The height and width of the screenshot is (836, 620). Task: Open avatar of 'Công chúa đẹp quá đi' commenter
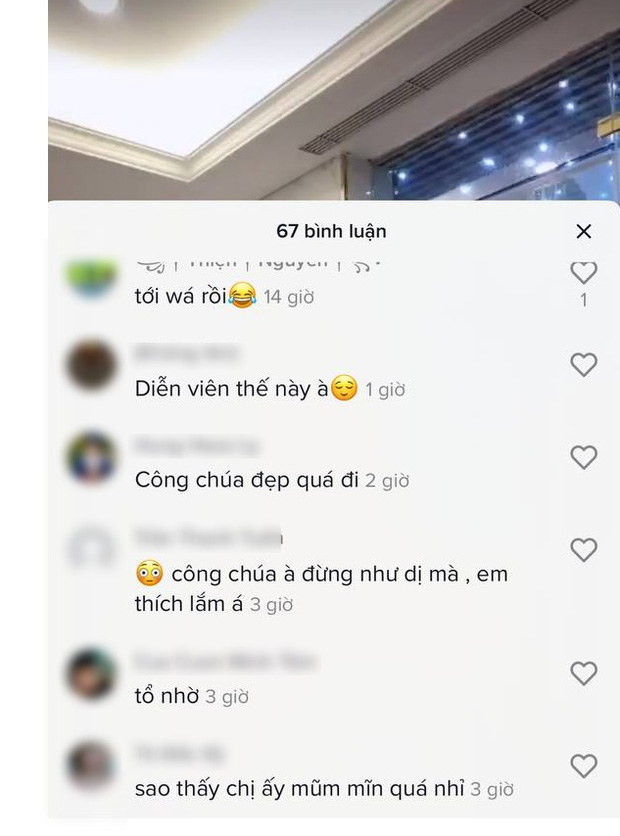(x=92, y=458)
